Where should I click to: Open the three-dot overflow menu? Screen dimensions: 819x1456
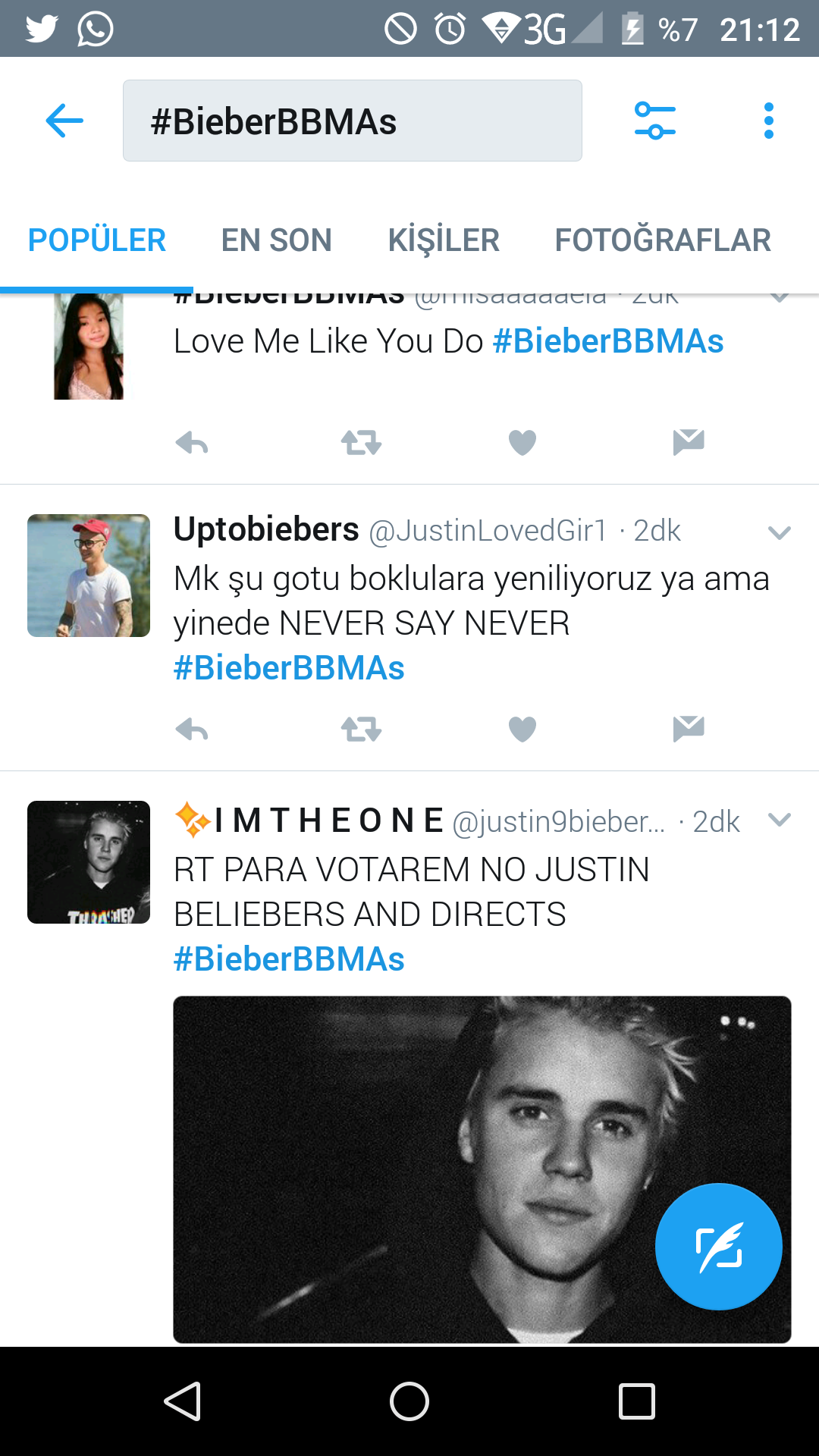pyautogui.click(x=768, y=121)
